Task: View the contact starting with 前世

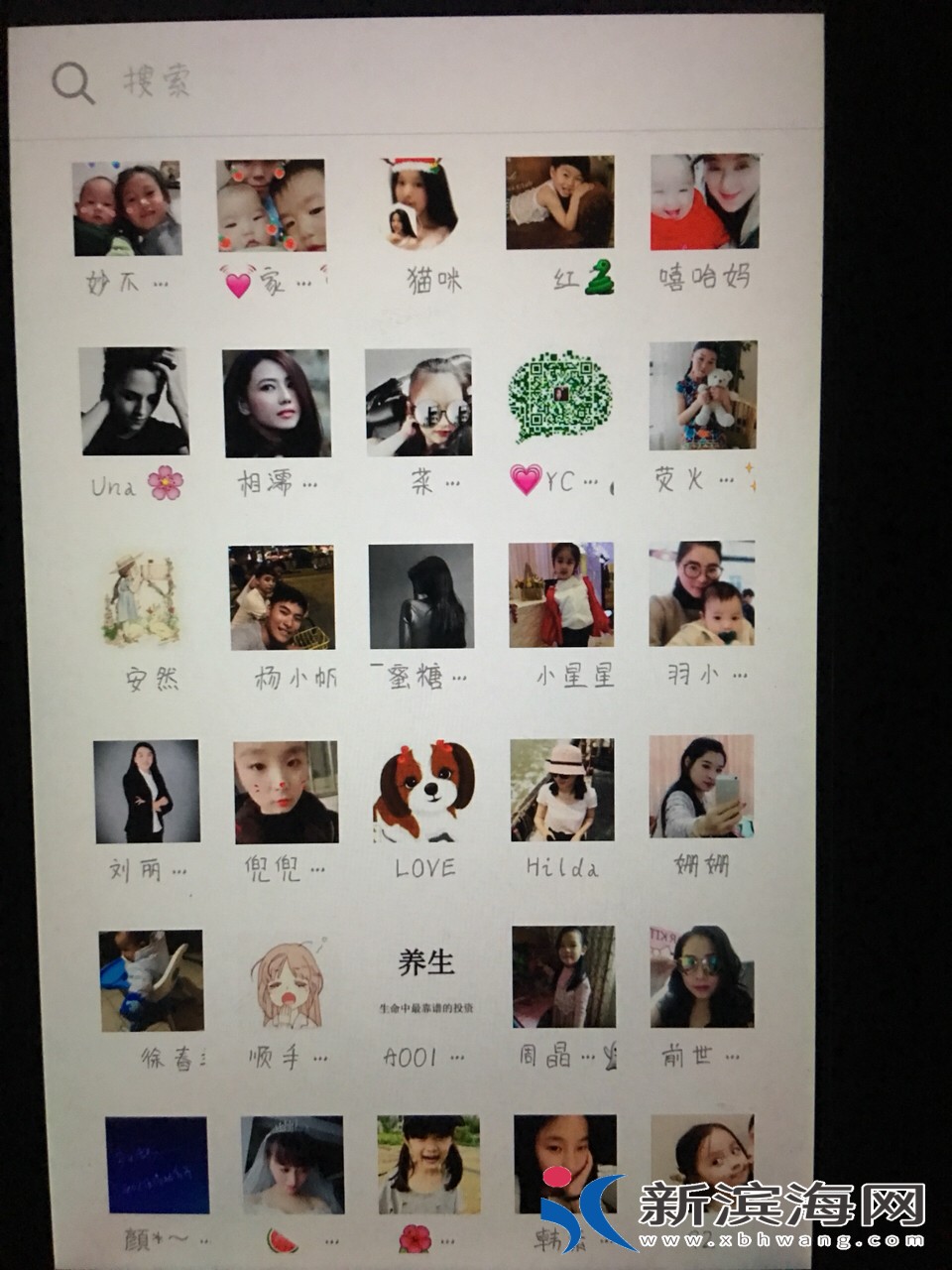Action: (701, 976)
